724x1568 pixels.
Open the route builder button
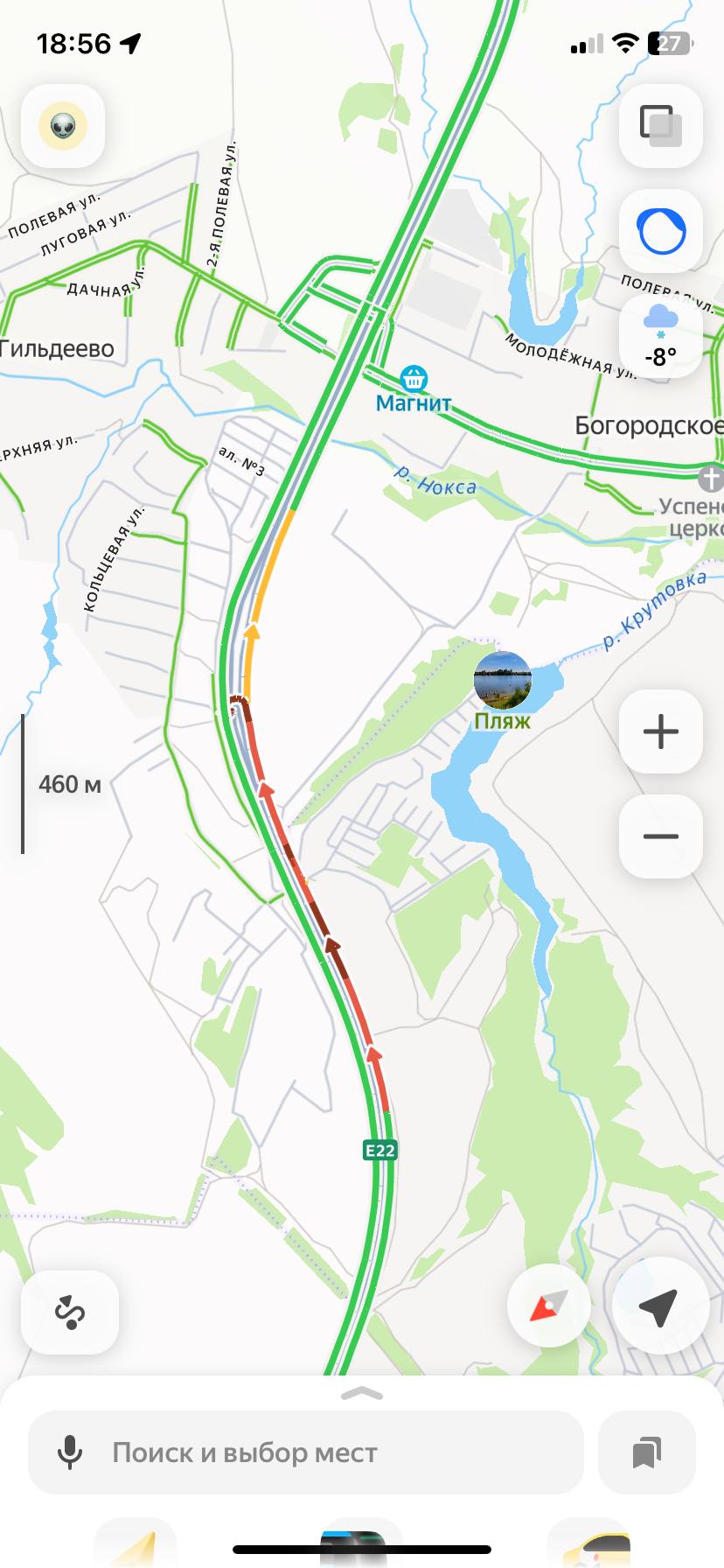pyautogui.click(x=69, y=1312)
